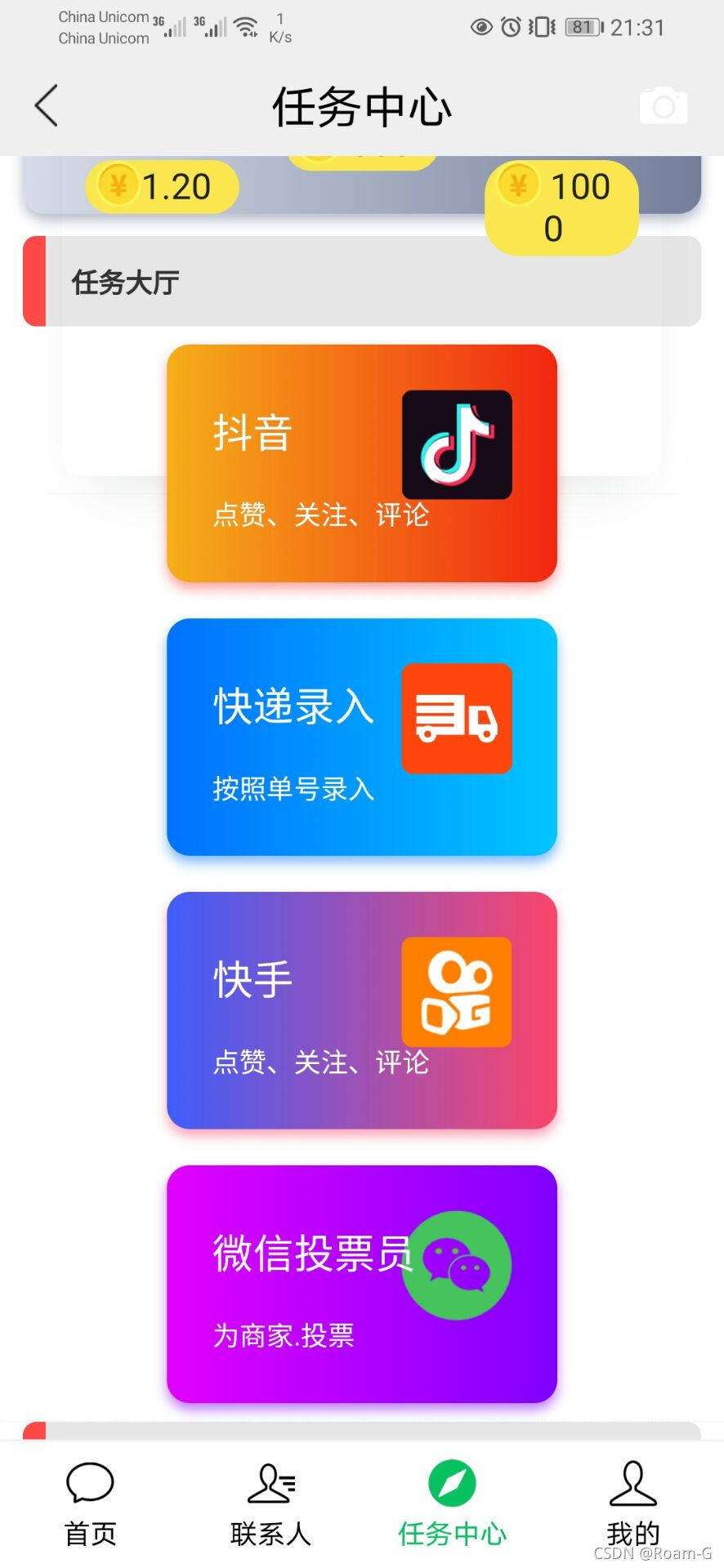The height and width of the screenshot is (1568, 724).
Task: Open the 抖音 task card
Action: click(x=362, y=463)
